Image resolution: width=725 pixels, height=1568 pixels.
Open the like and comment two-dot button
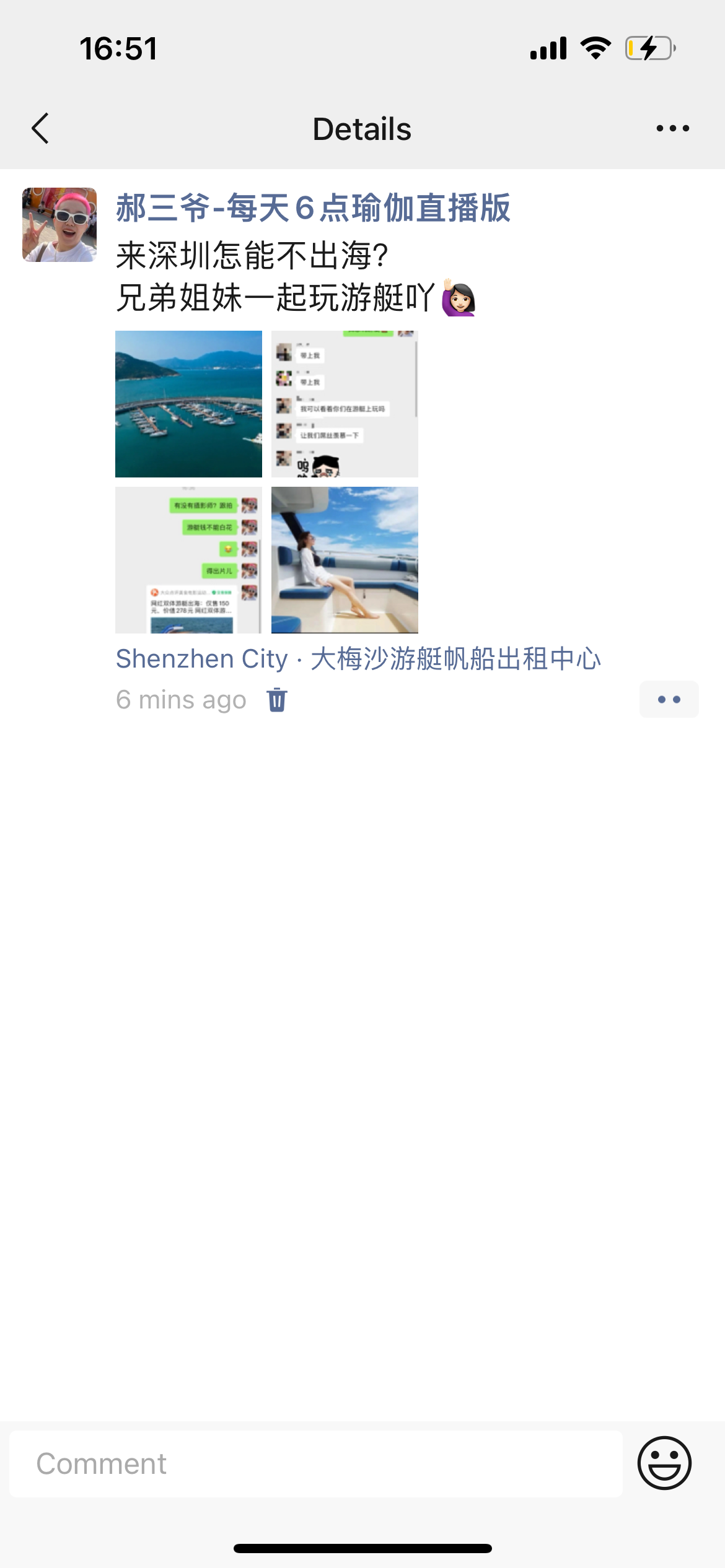(669, 700)
